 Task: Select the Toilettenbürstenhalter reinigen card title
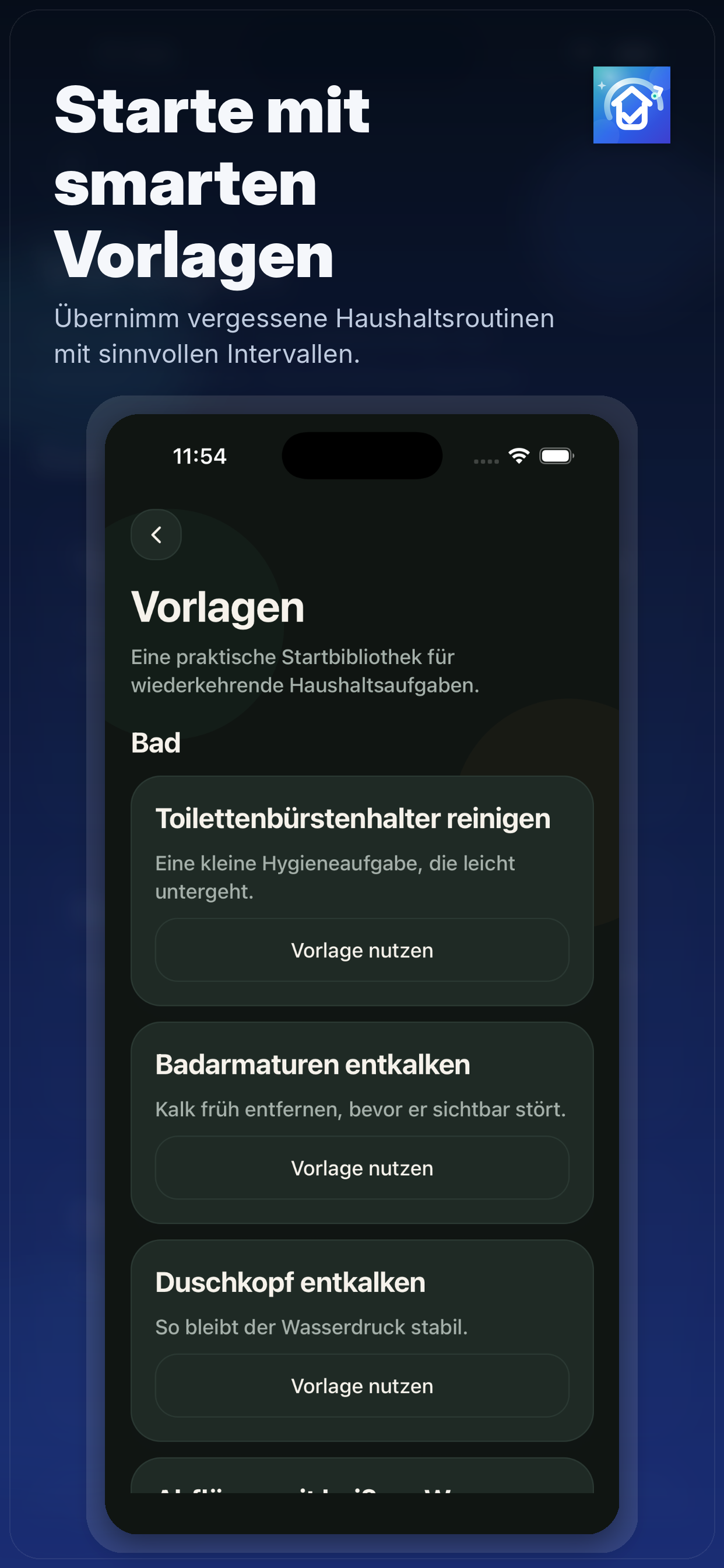click(x=353, y=817)
